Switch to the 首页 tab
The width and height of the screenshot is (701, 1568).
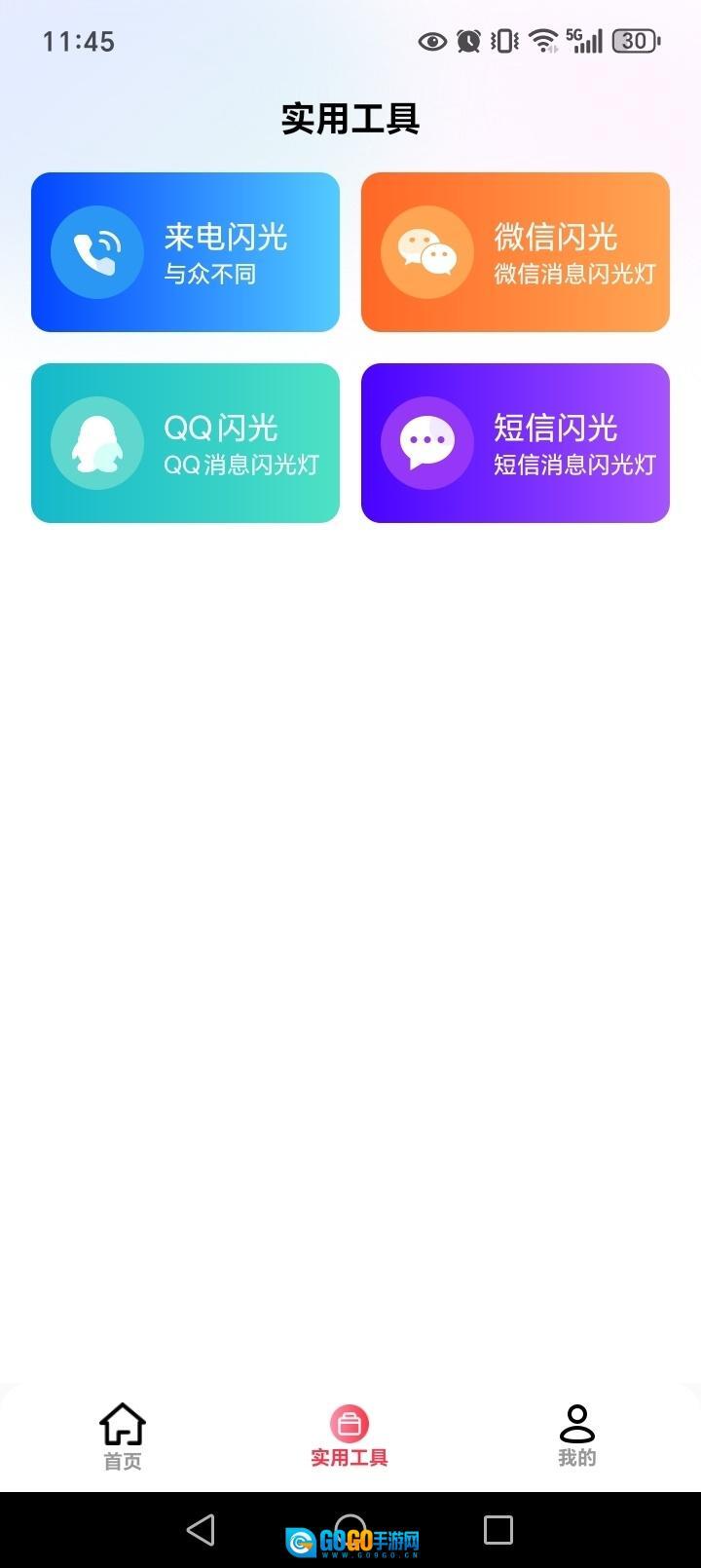(x=123, y=1436)
